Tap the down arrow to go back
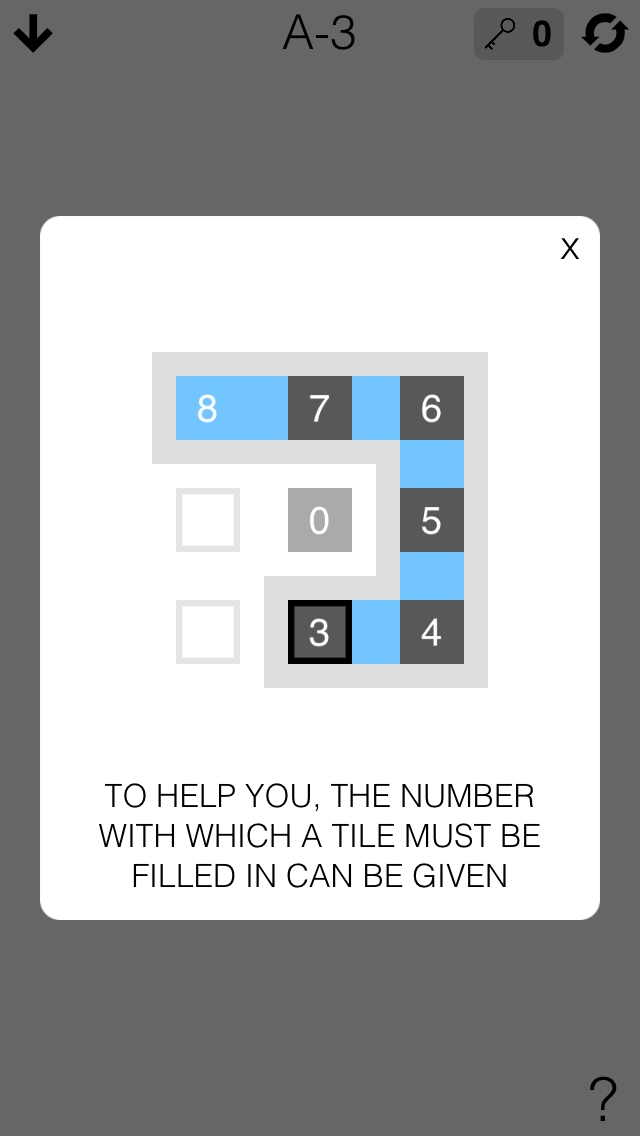640x1136 pixels. [33, 35]
